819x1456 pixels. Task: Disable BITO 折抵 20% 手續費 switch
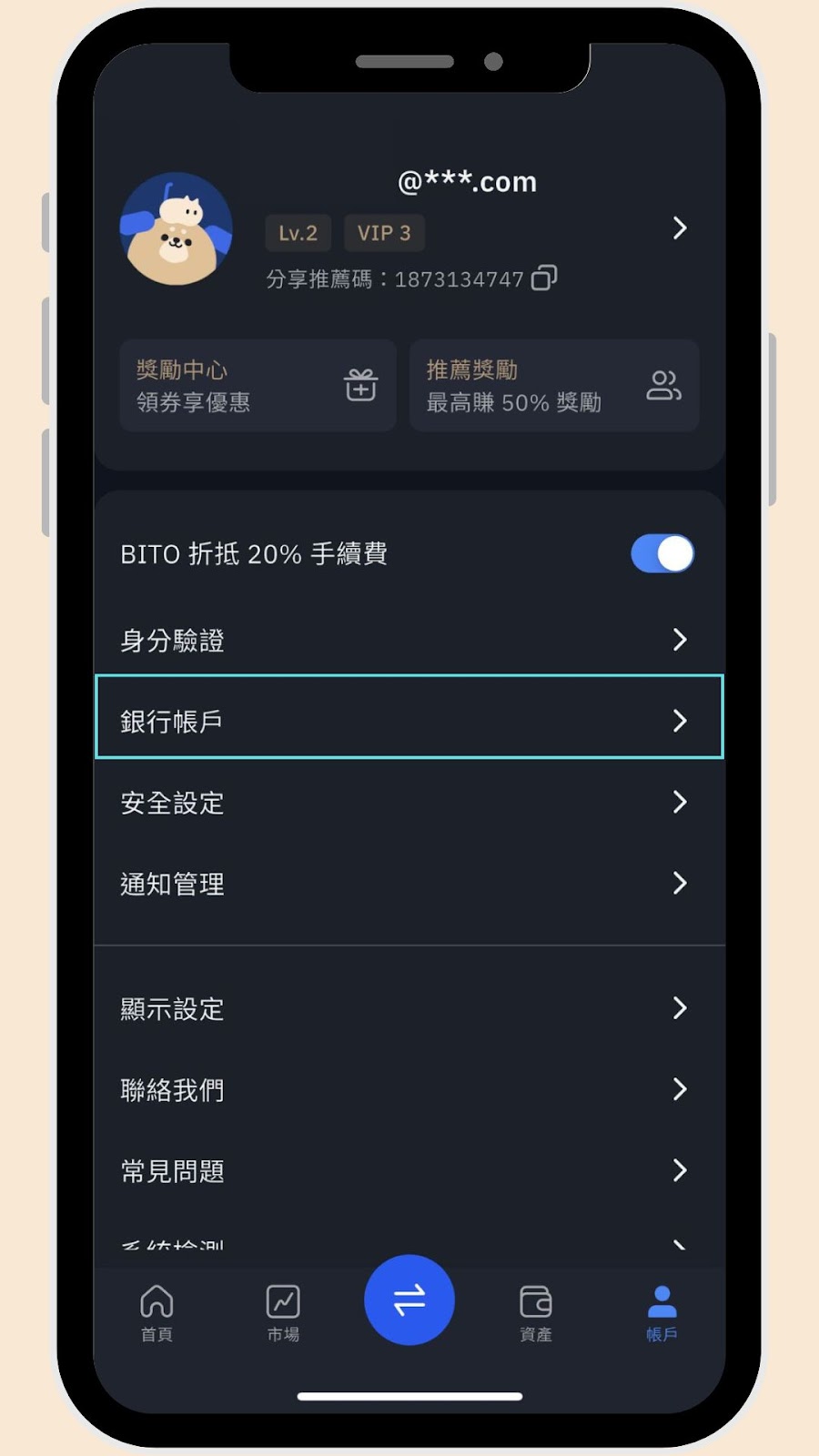click(x=662, y=553)
